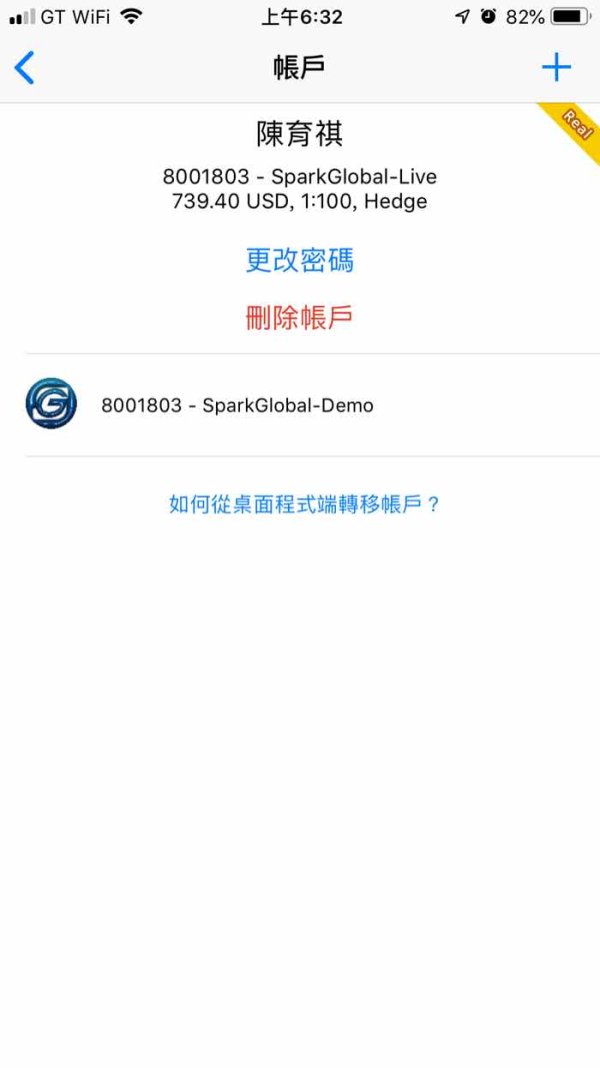Add a new account with plus icon
600x1068 pixels.
556,67
